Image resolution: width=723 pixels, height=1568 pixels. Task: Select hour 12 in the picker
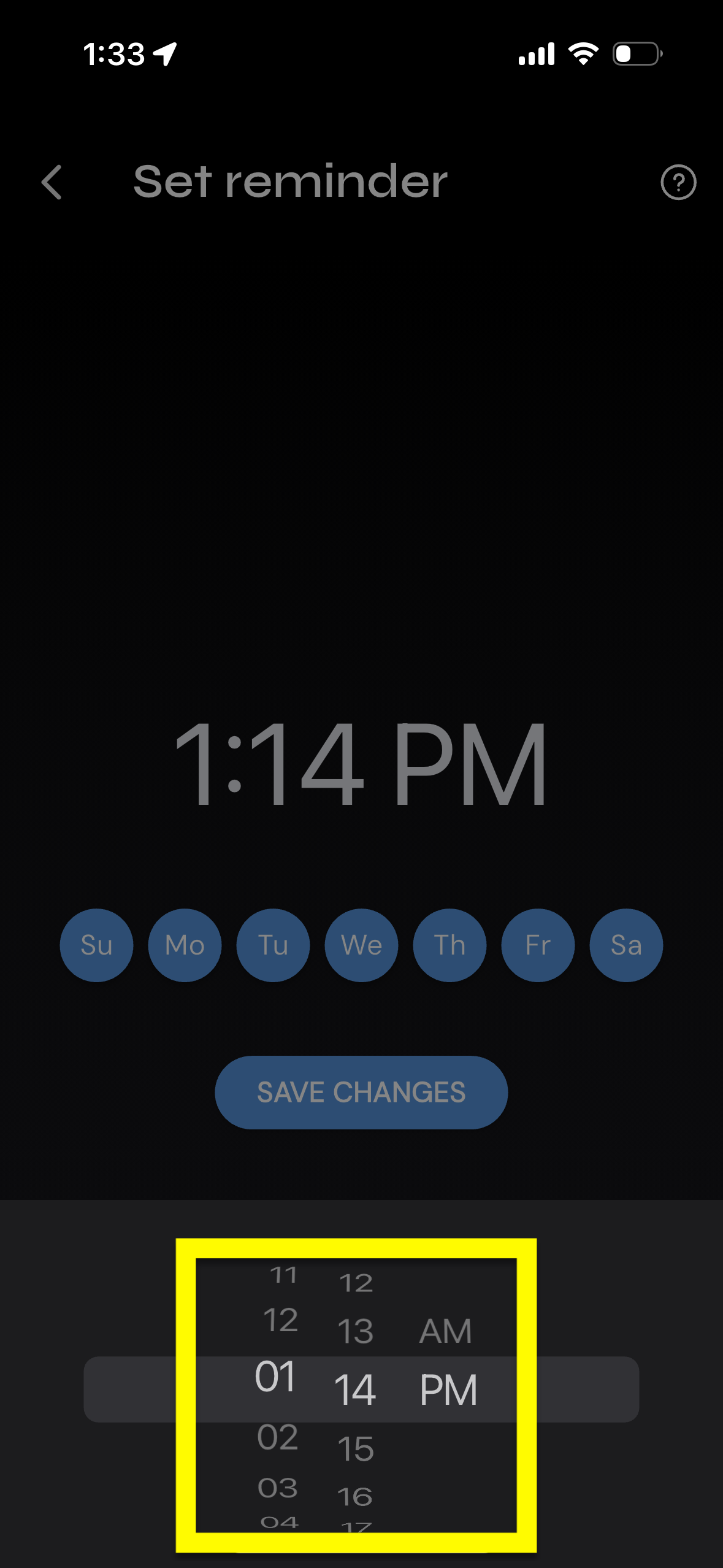click(280, 1320)
